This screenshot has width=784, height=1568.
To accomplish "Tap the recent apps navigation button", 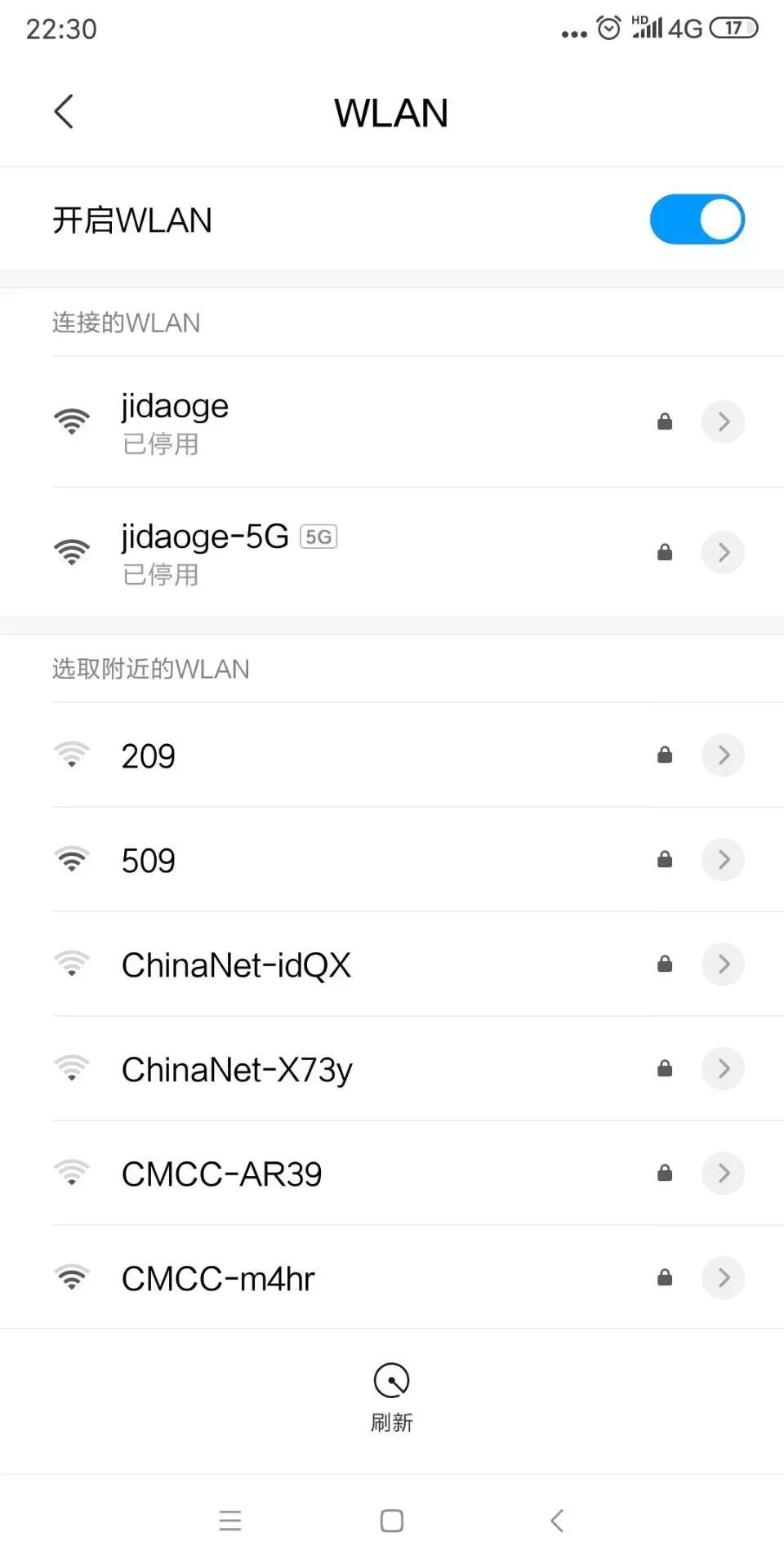I will pos(230,1520).
